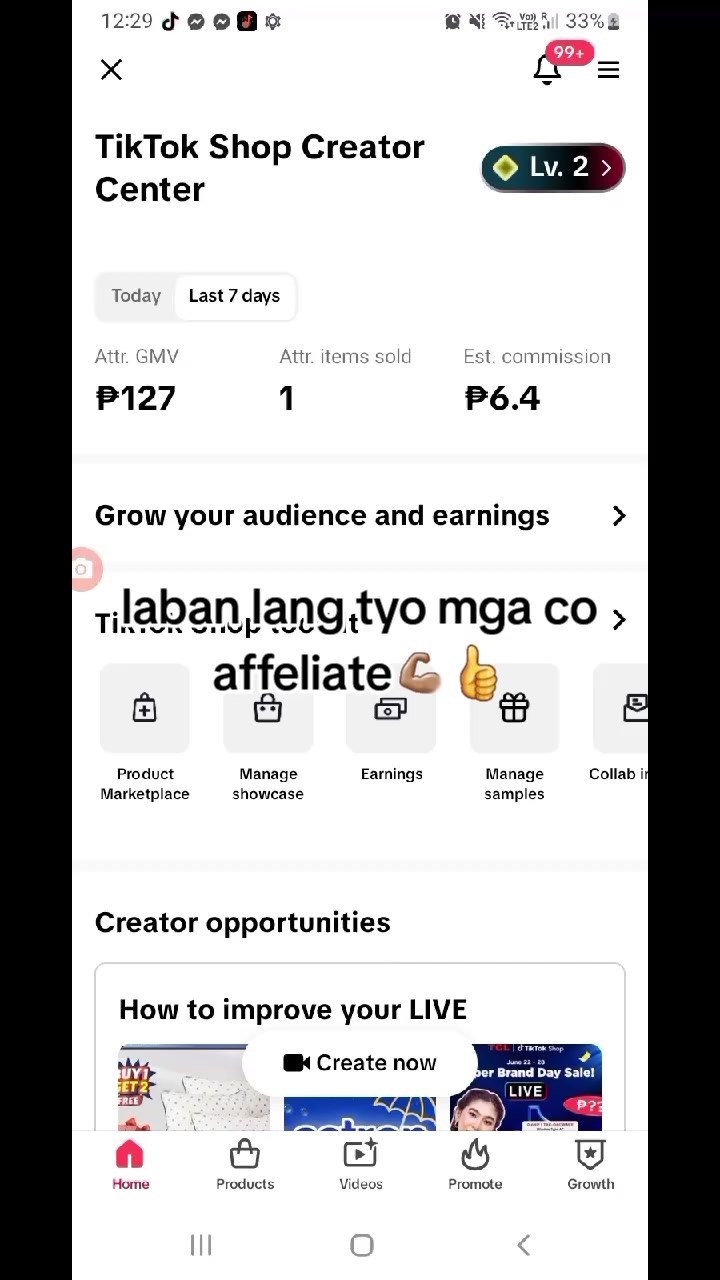Open the hamburger menu
This screenshot has height=1280, width=720.
(608, 70)
